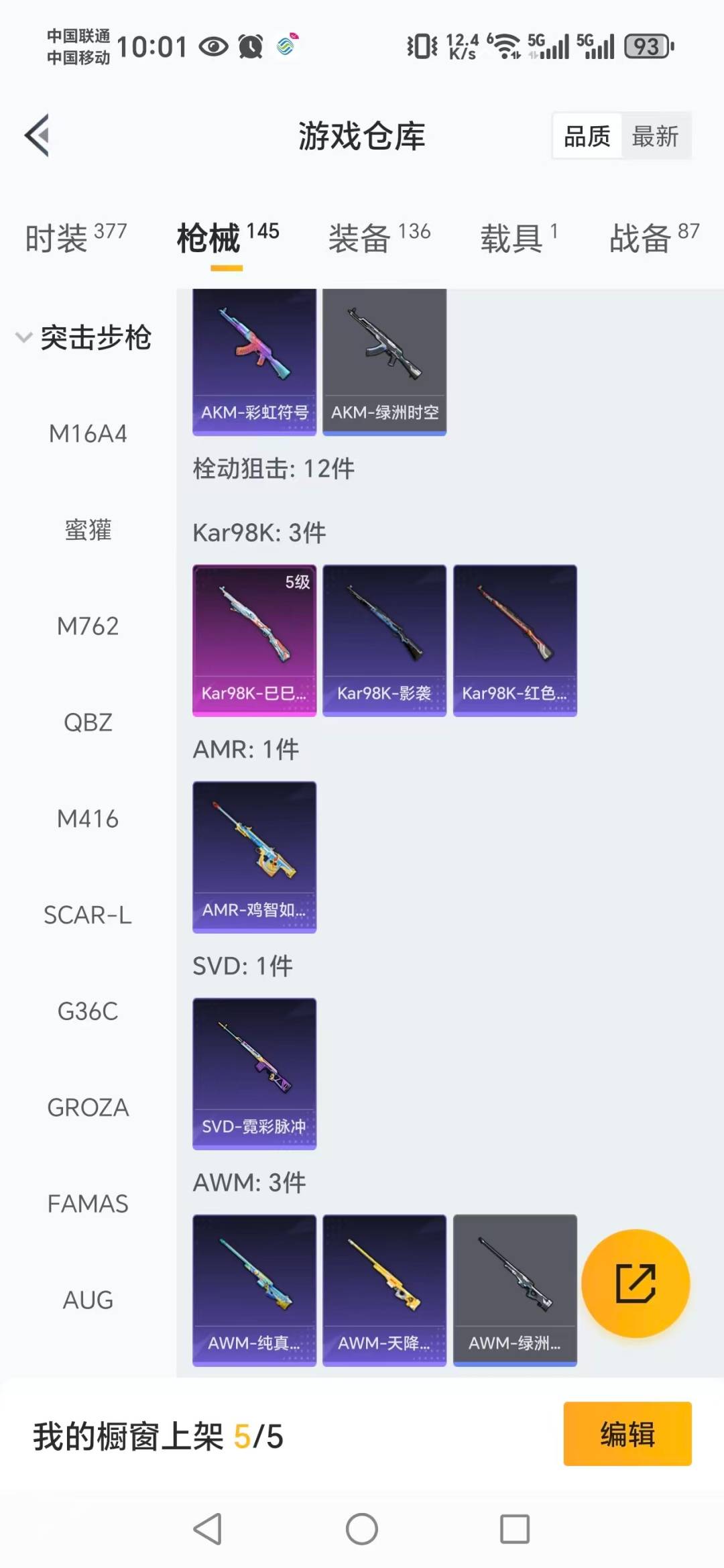Open the AKM-彩虹符号 skin

(x=254, y=361)
